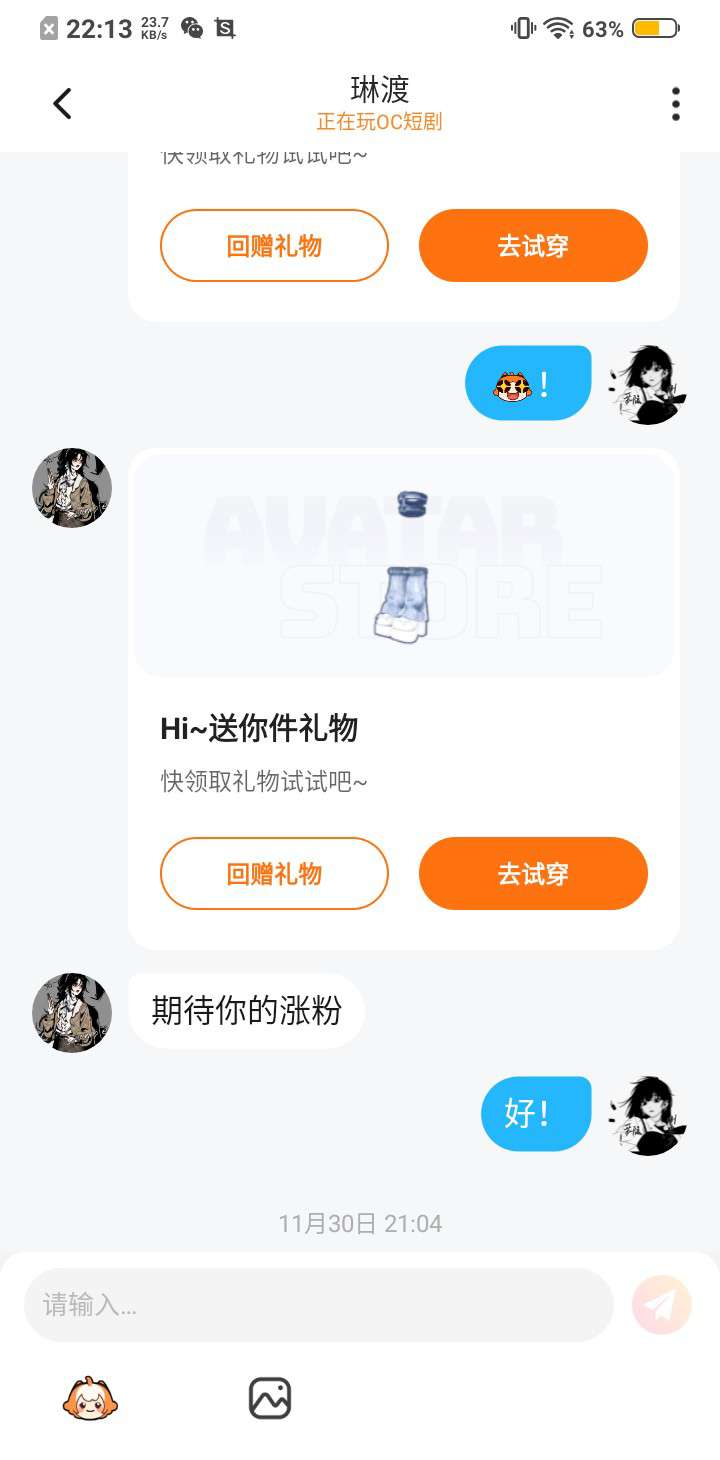Tap 去试穿 in the partly hidden gift card

click(x=533, y=245)
